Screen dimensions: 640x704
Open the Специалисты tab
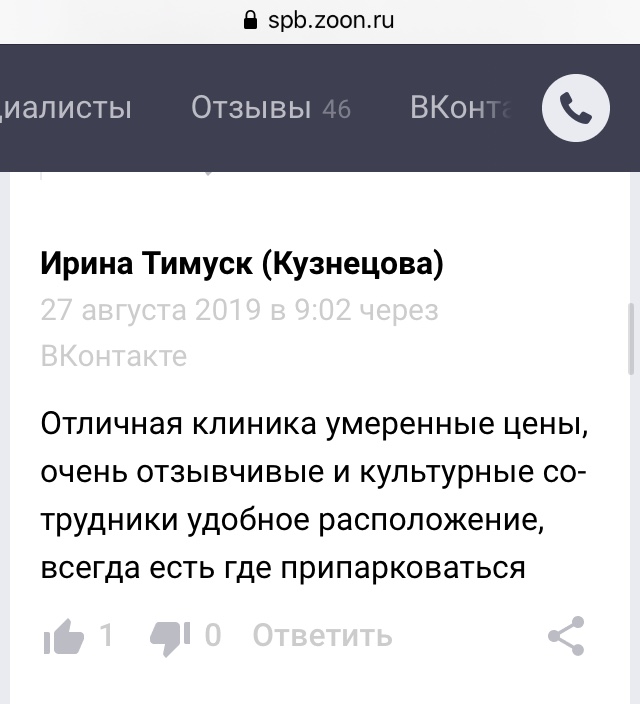[66, 108]
